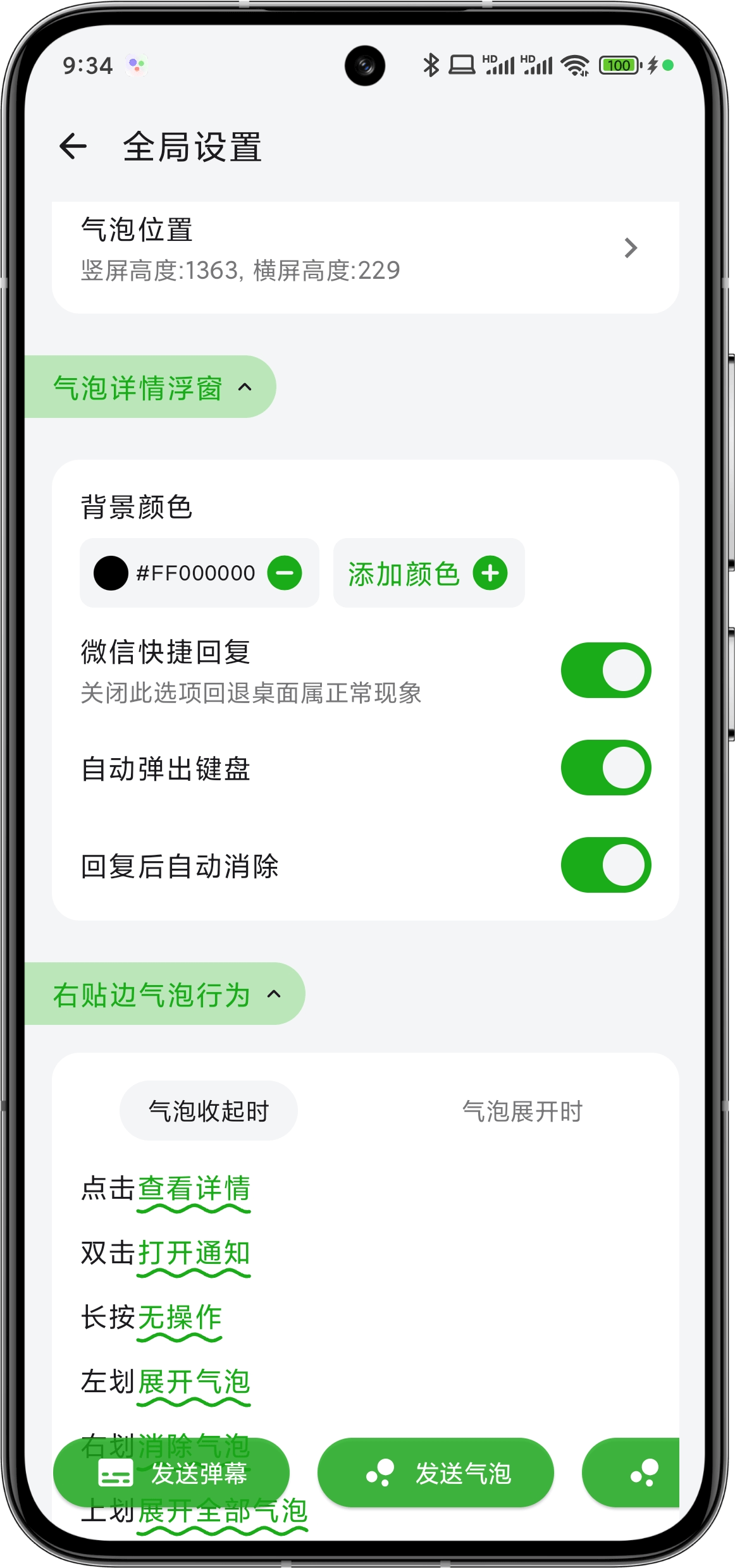735x1568 pixels.
Task: Select the 气泡收起时 tab
Action: coord(209,1111)
